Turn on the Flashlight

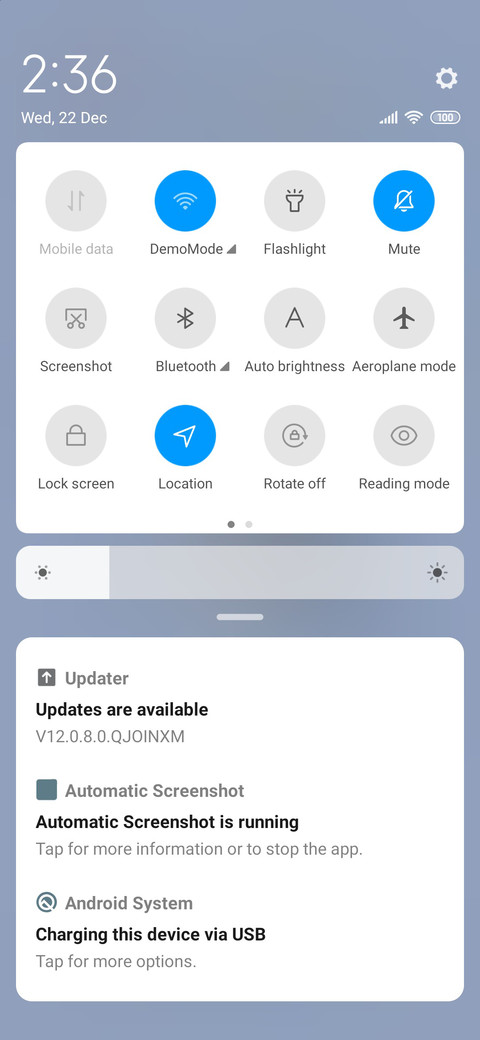click(294, 201)
